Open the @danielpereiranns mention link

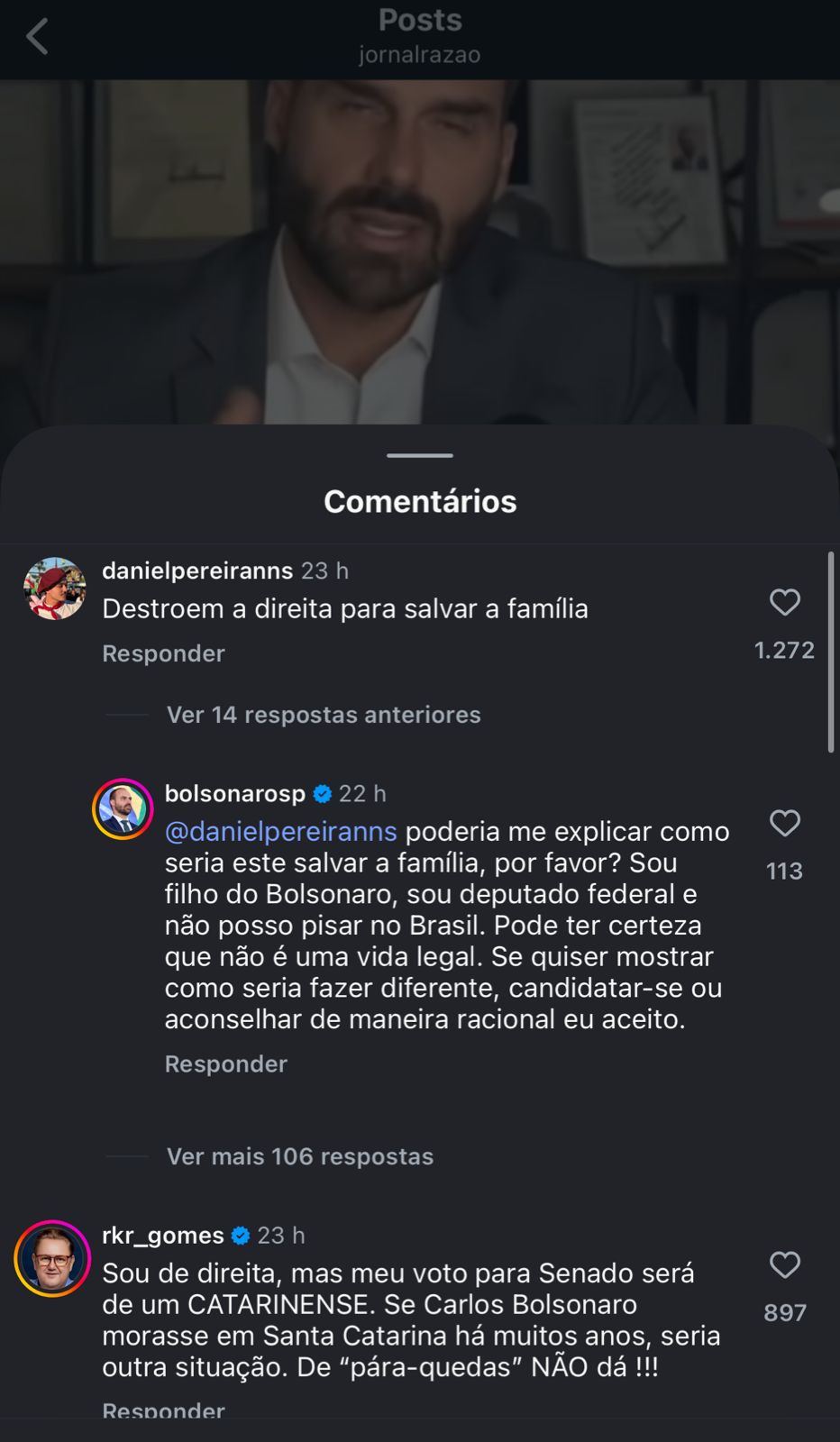pos(280,831)
